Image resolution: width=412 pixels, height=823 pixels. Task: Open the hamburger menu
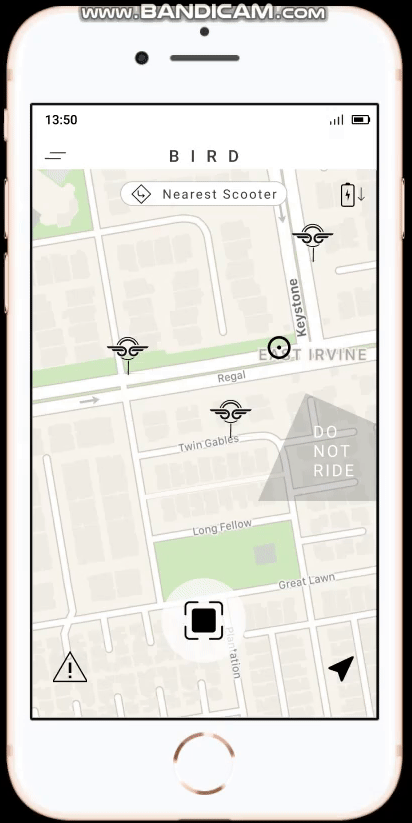pos(56,155)
